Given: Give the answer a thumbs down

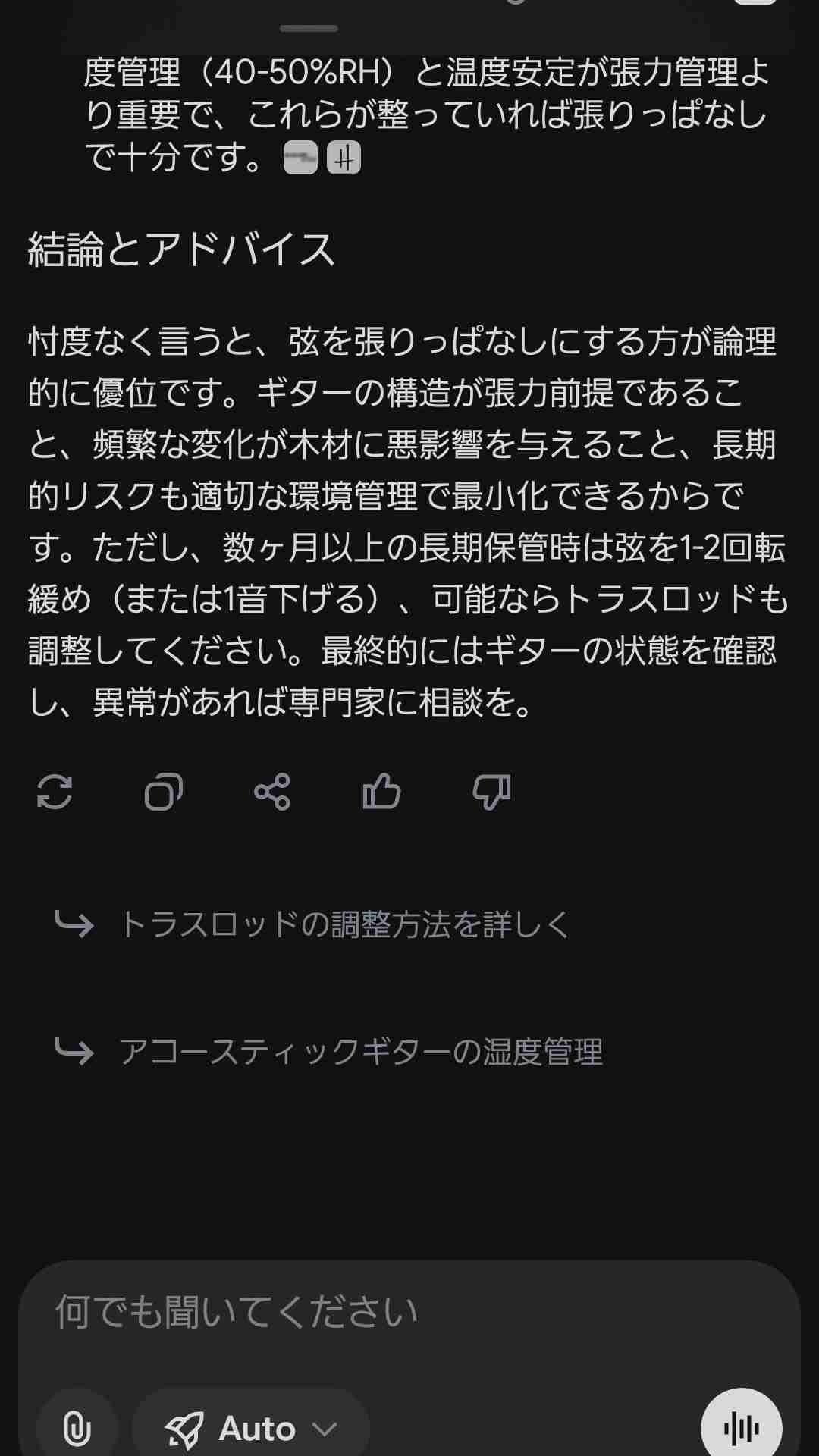Looking at the screenshot, I should [x=491, y=792].
